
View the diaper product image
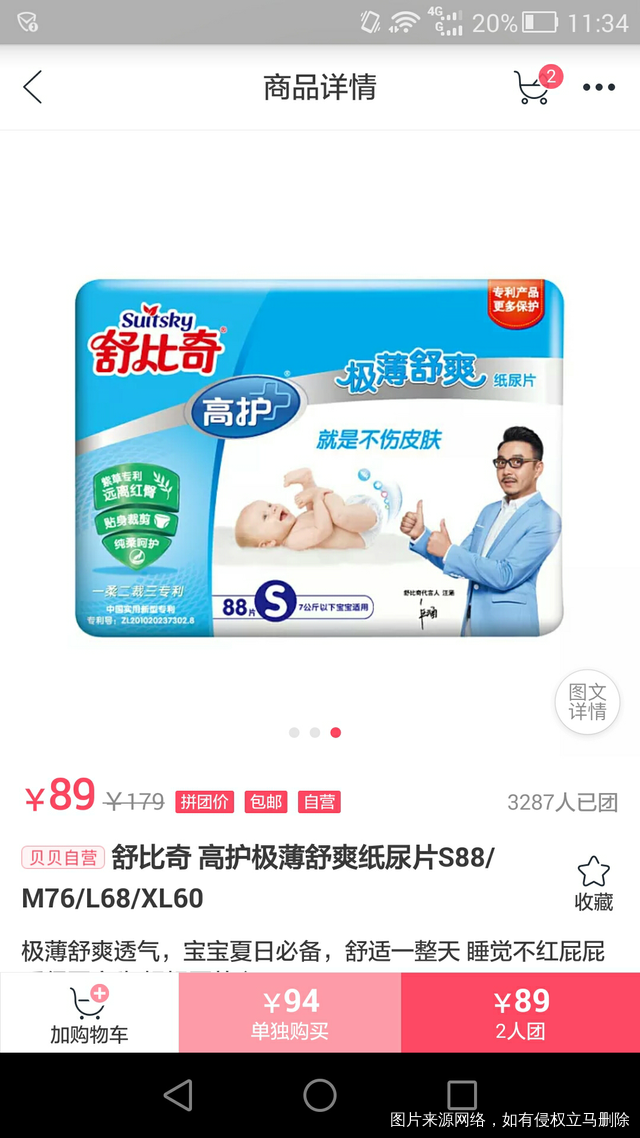pos(320,458)
